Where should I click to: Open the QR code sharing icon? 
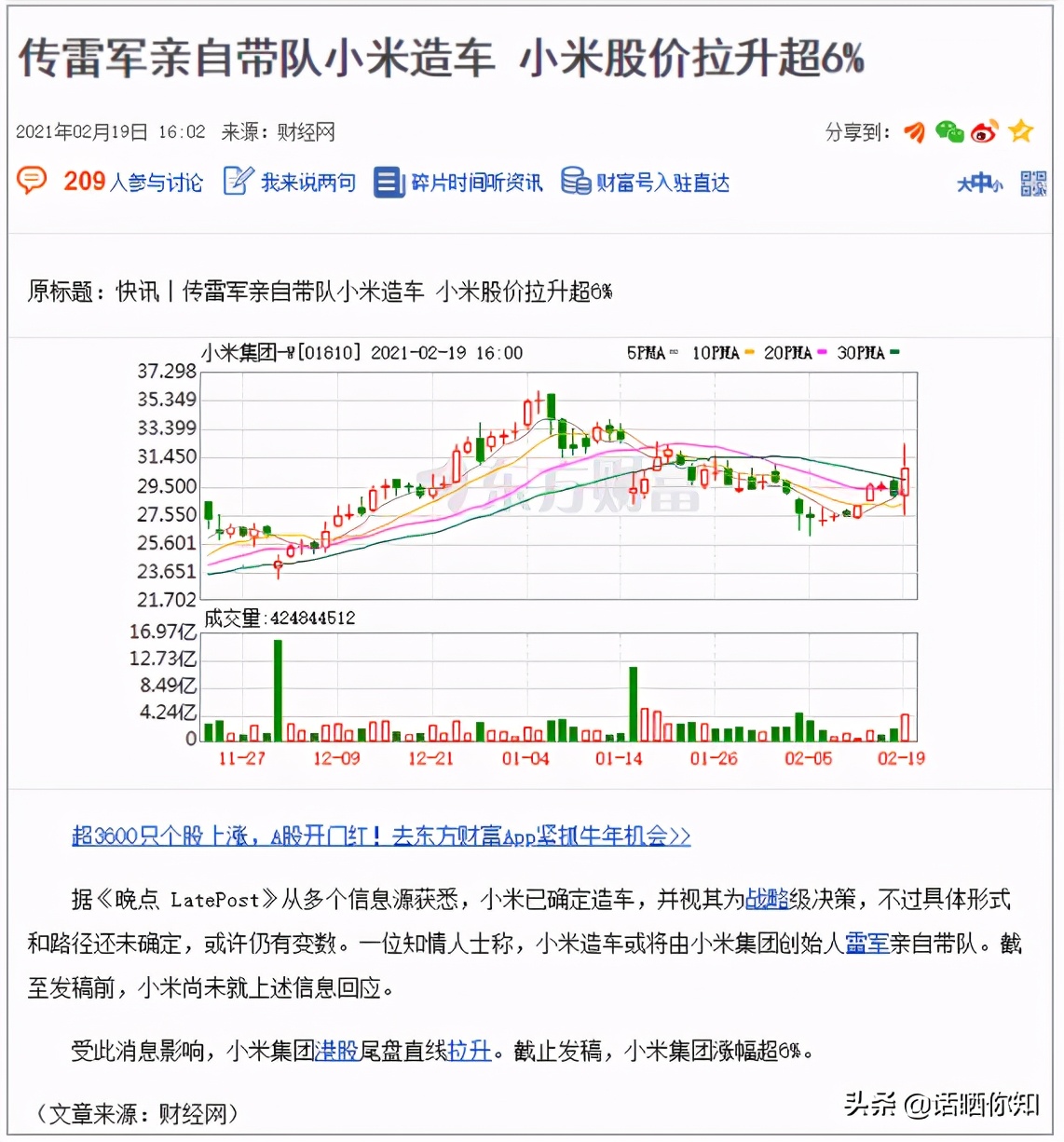1034,183
